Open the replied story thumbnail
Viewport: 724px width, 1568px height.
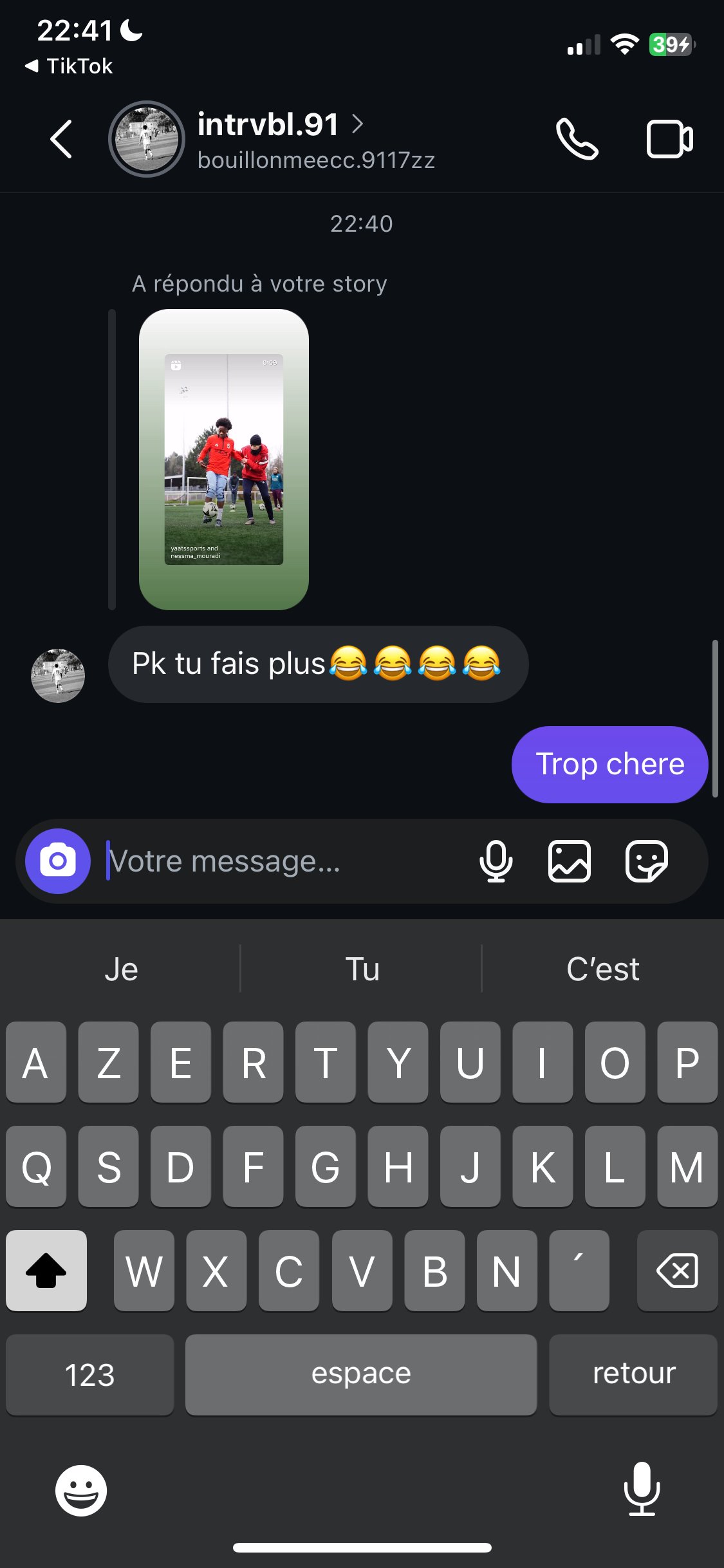click(x=224, y=459)
